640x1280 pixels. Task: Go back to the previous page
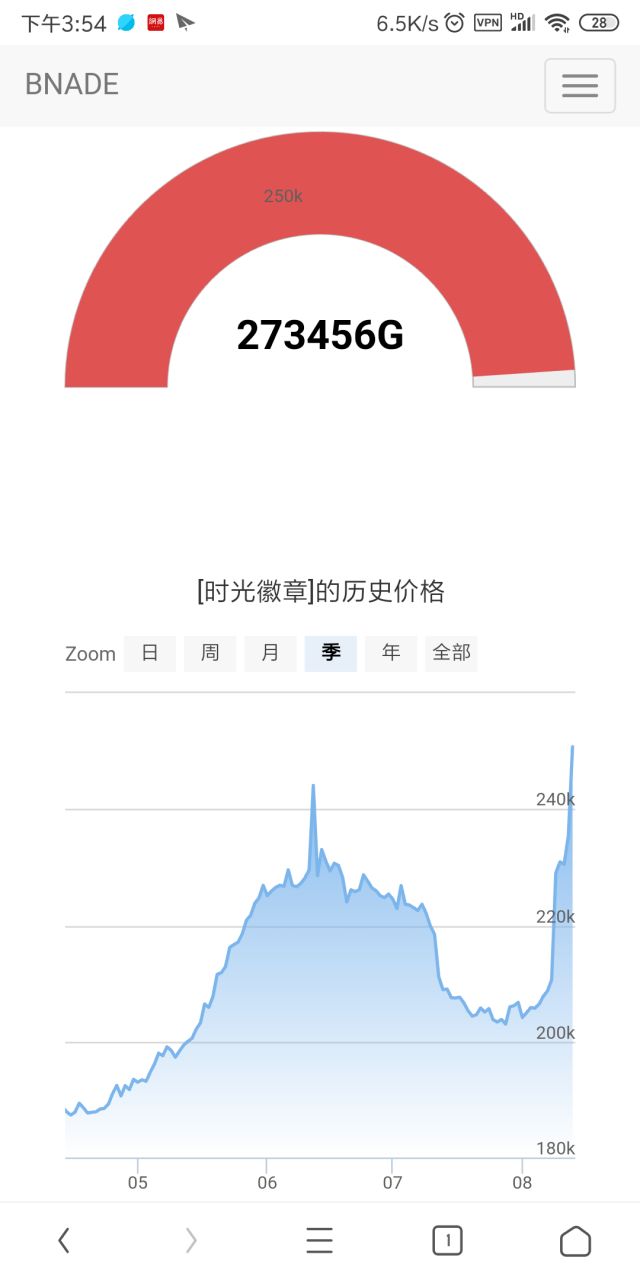pos(64,1241)
